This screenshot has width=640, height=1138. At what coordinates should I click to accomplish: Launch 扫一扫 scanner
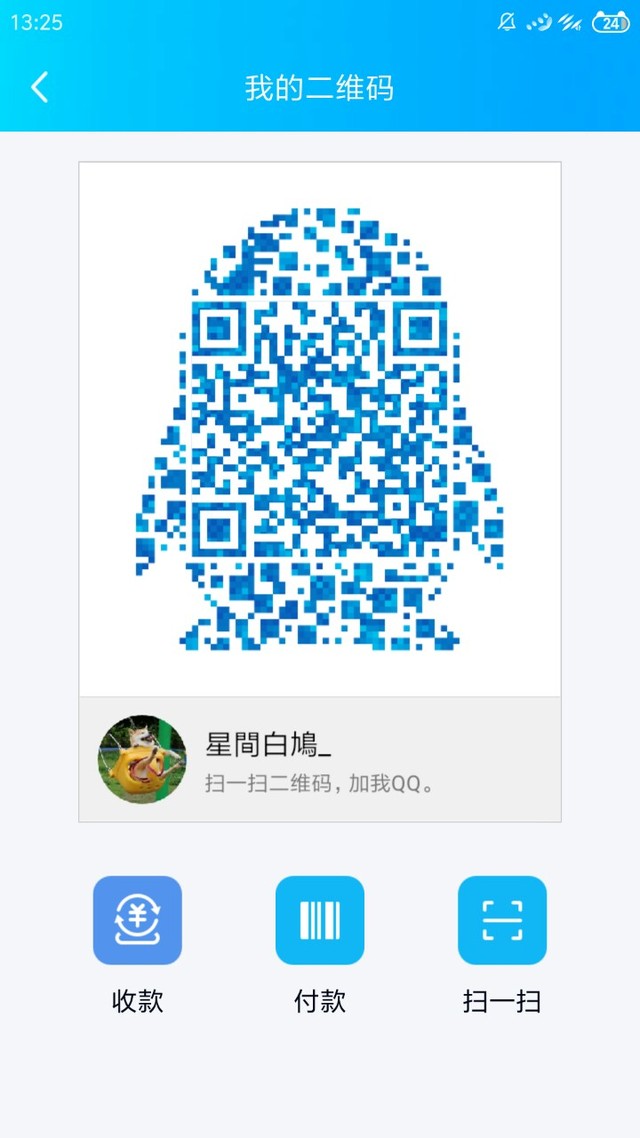point(502,920)
